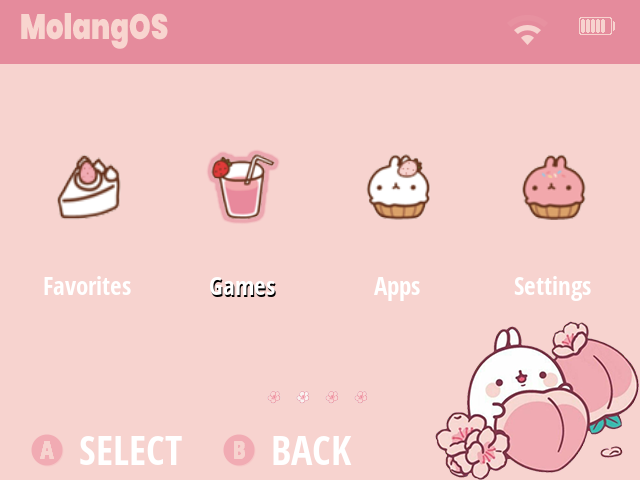Open the Favorites cake icon

coord(88,188)
